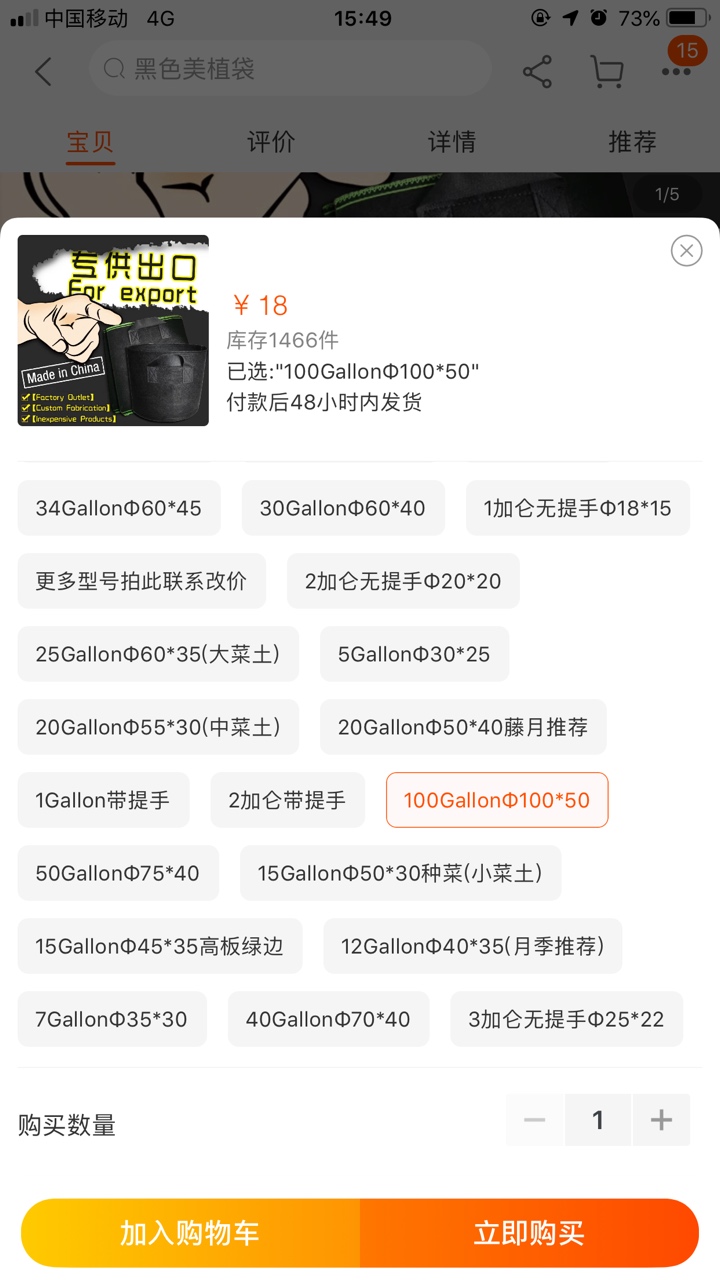Pick the 2加仑带提手 option
Screen dimensions: 720x1280
[287, 800]
